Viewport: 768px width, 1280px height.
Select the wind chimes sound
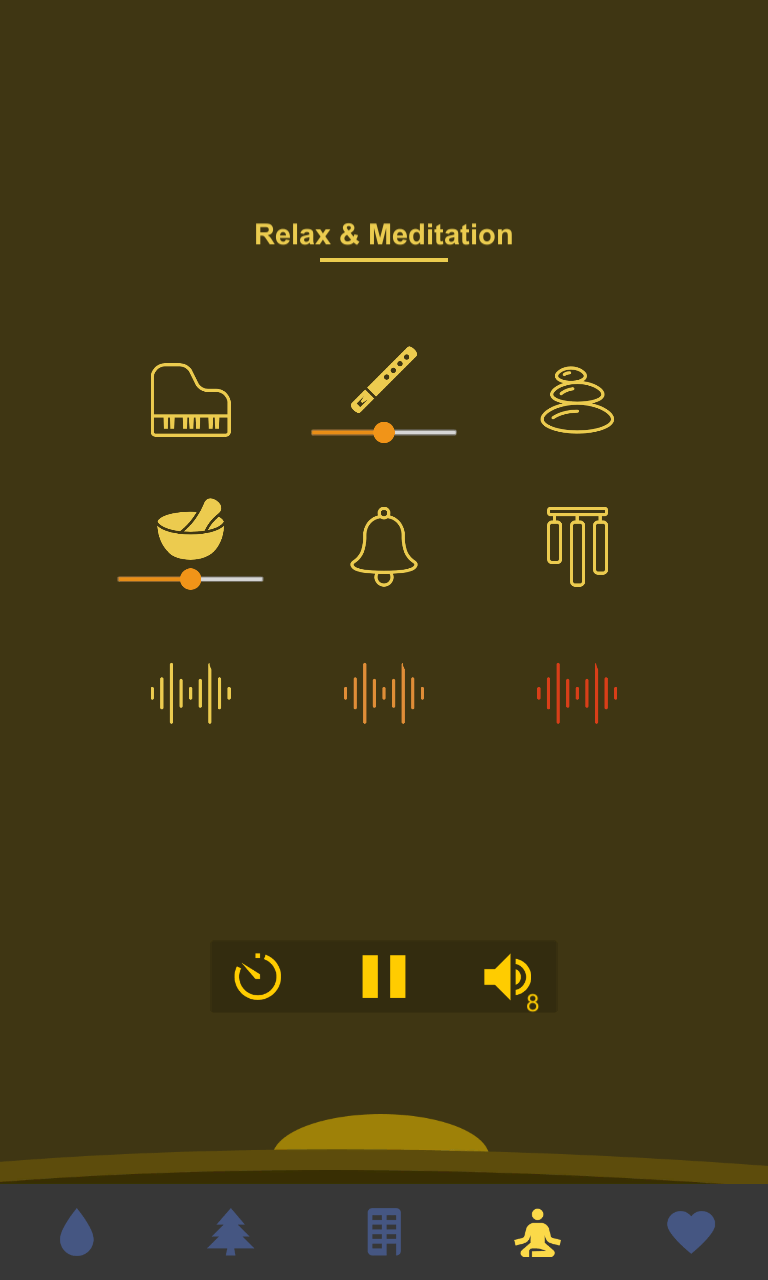tap(577, 546)
